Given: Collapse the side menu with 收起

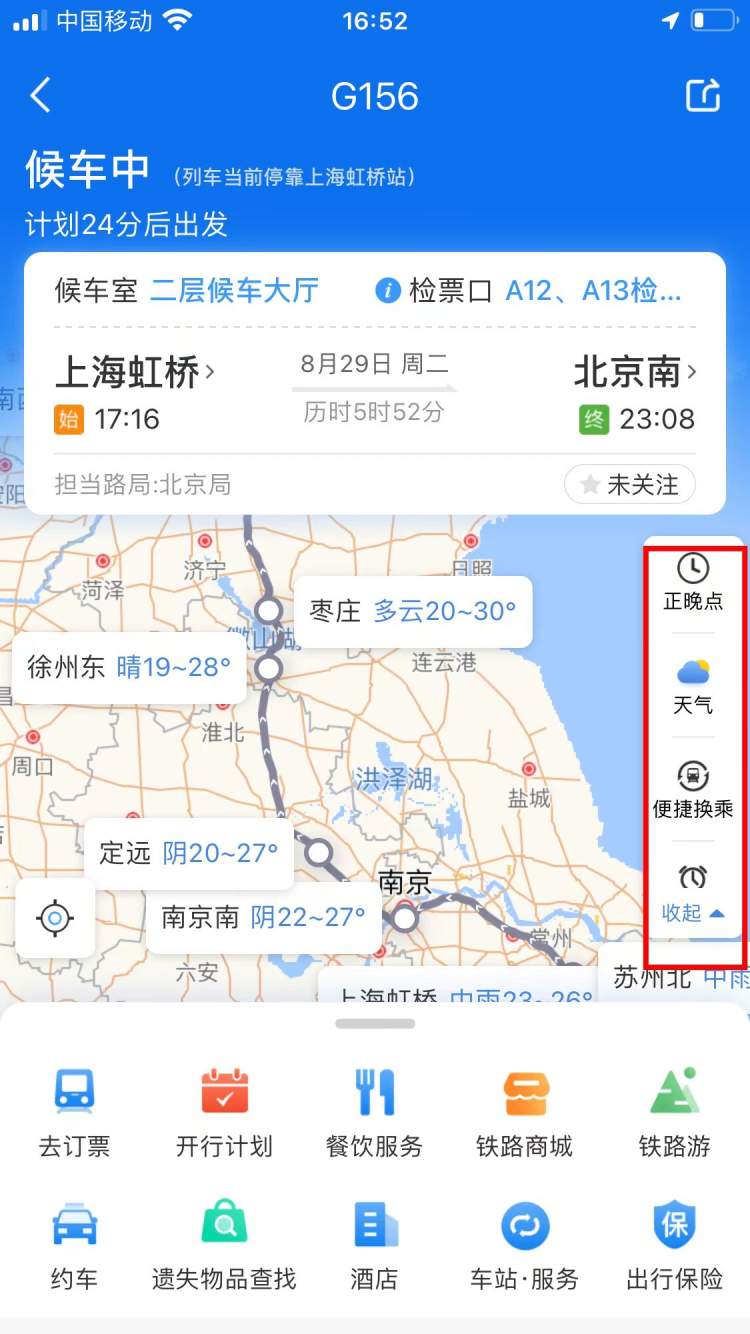Looking at the screenshot, I should point(693,912).
